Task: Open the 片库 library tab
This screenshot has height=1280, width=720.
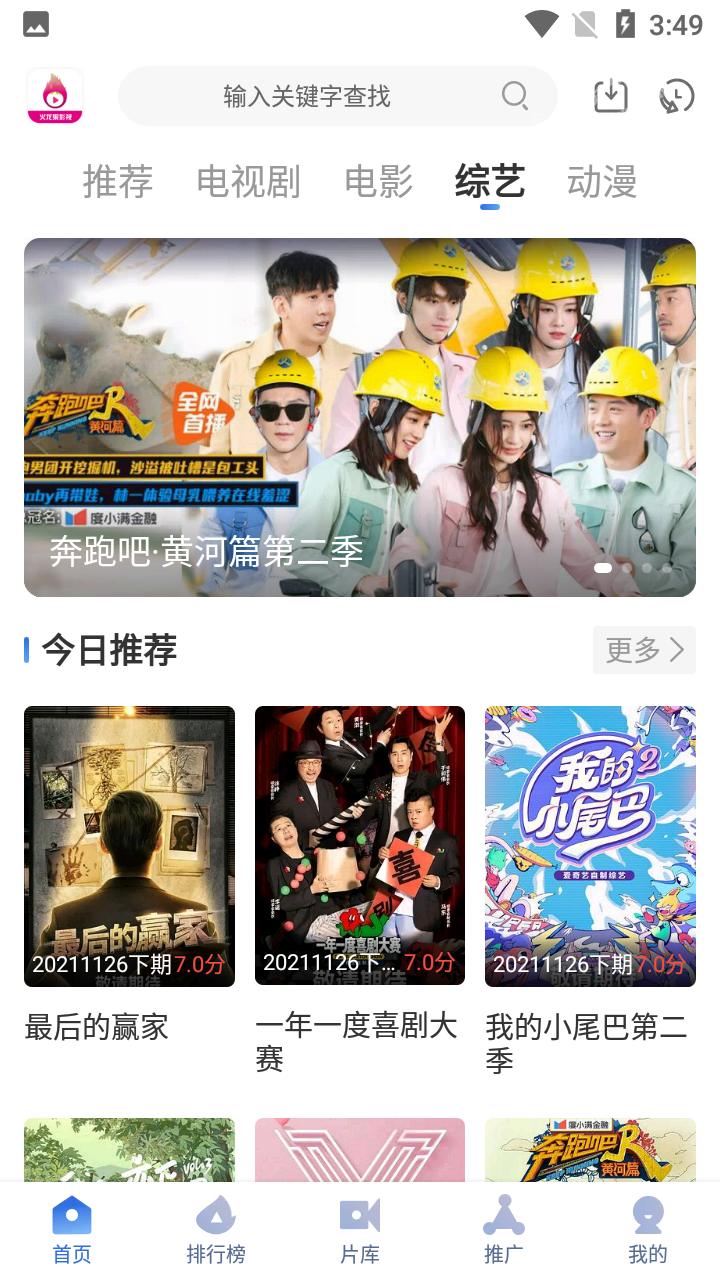Action: tap(360, 1230)
